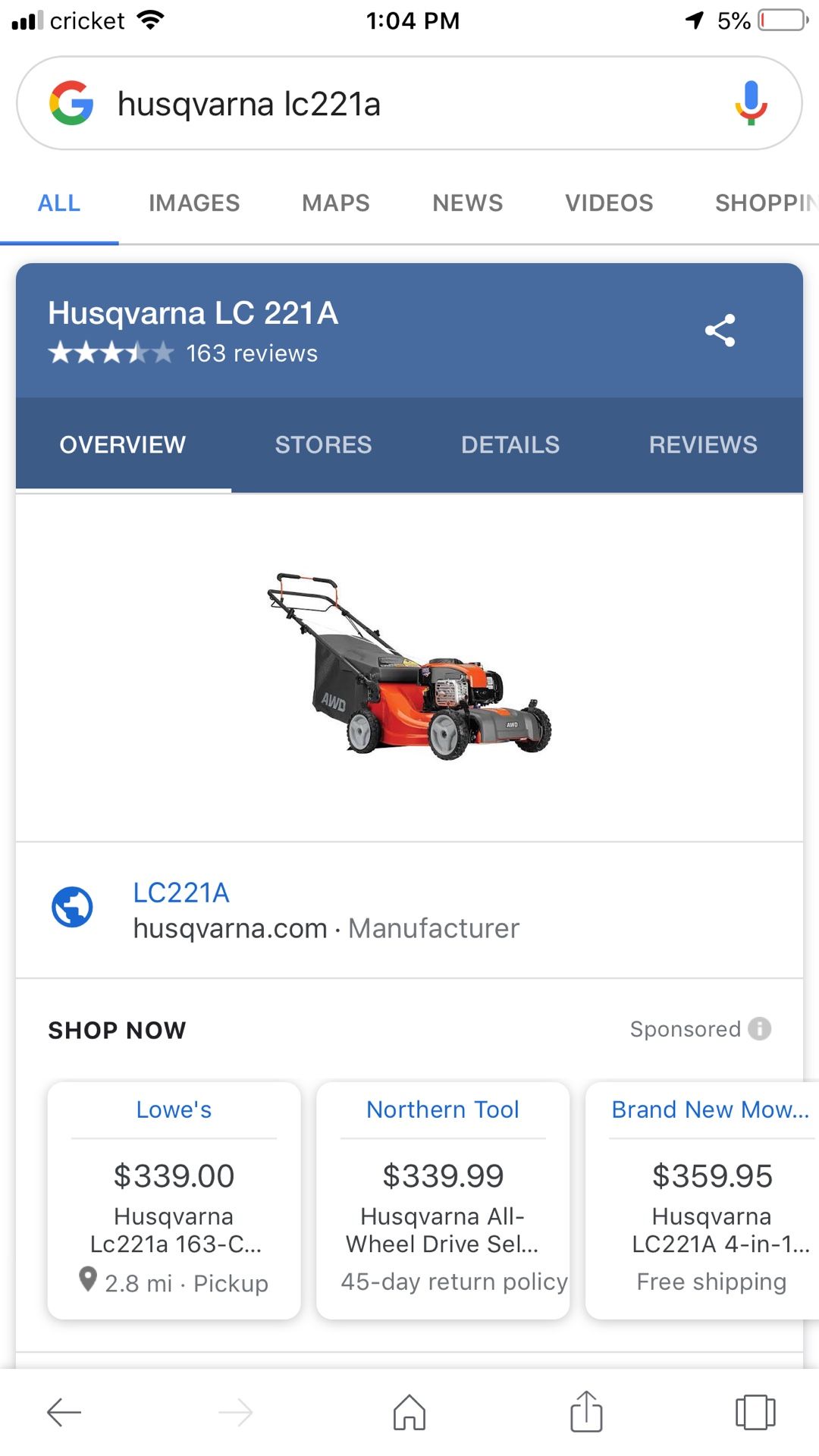Select the Overview tab of the product panel
Screen dimensions: 819x1456
pos(123,444)
